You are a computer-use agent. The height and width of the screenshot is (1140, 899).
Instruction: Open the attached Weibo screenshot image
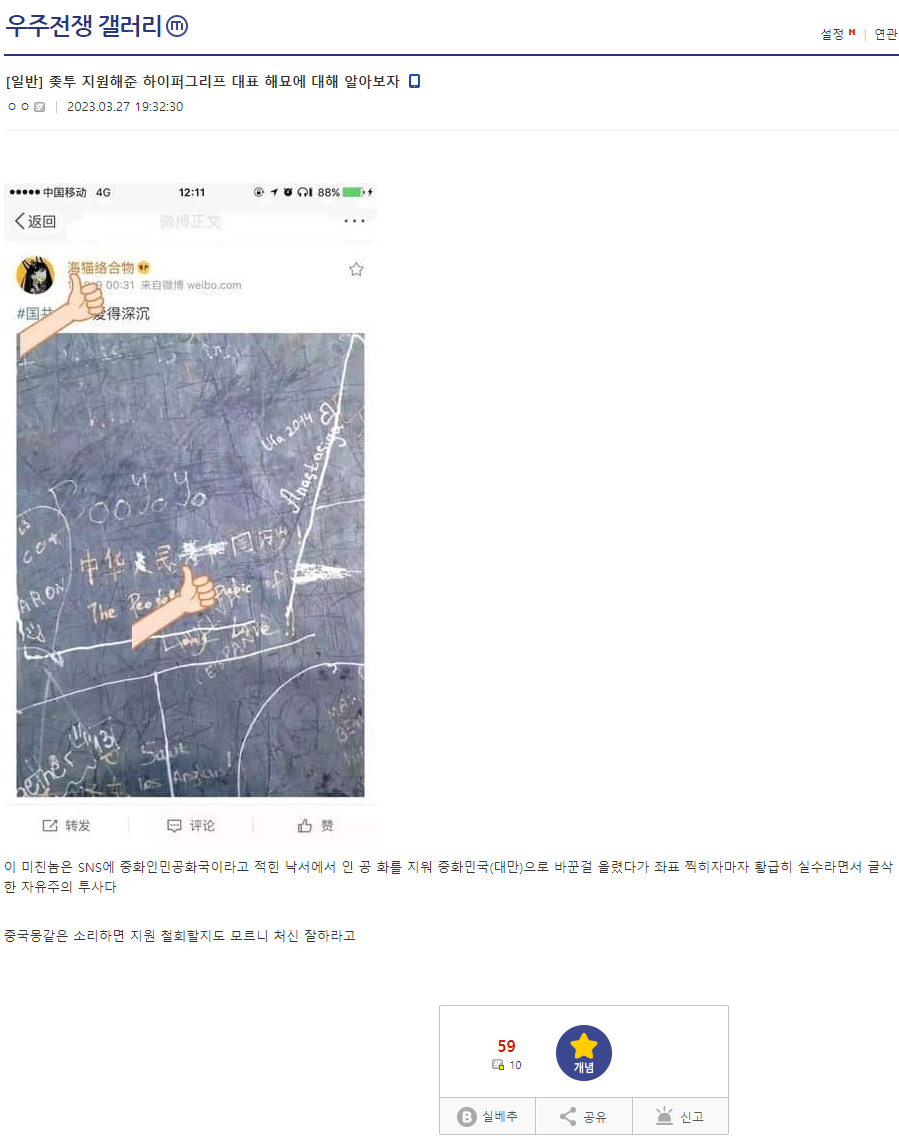pos(190,510)
